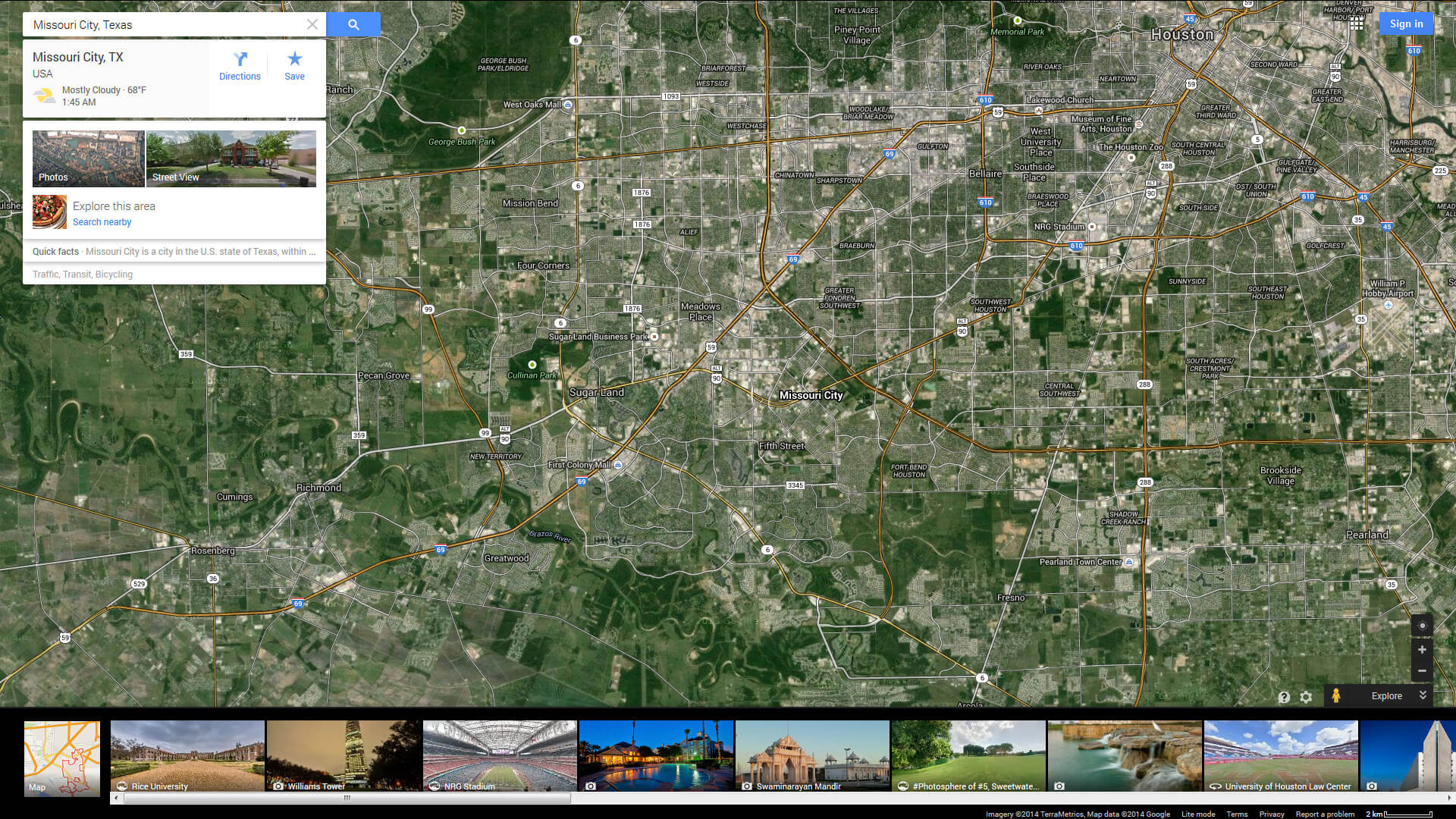Sign in to Google account
Screen dimensions: 1456x819
pos(1406,24)
